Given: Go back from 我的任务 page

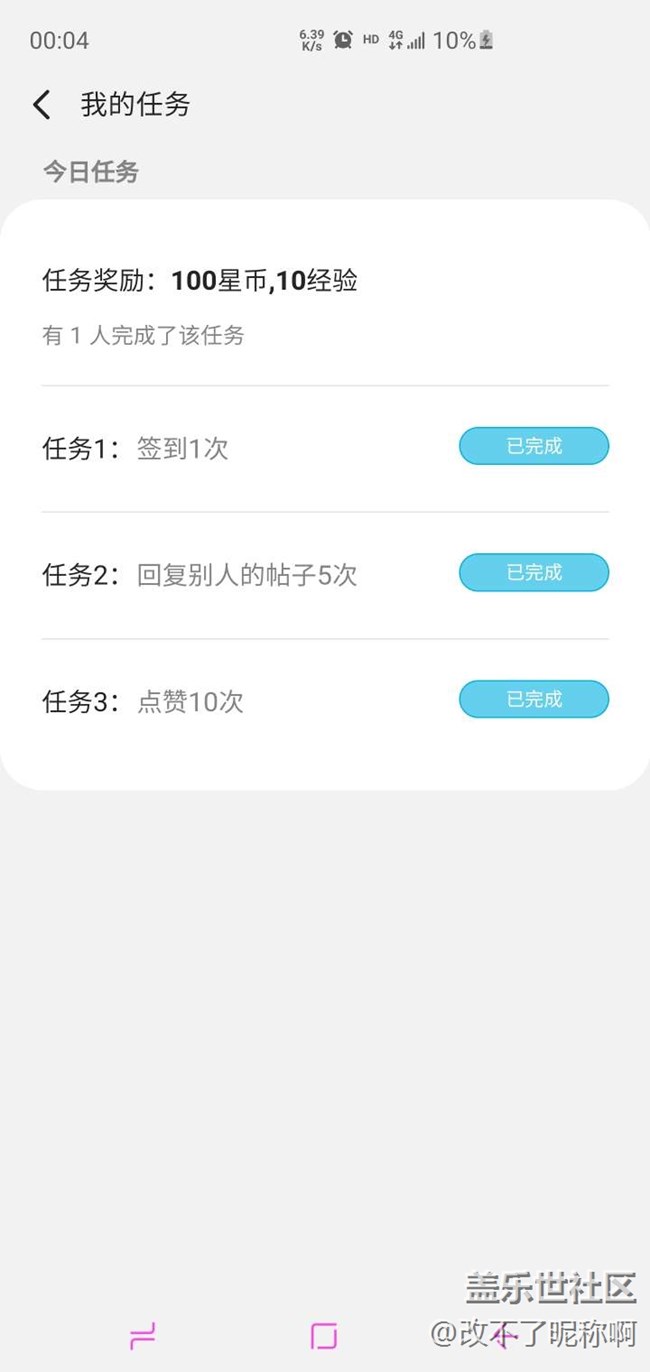Looking at the screenshot, I should coord(42,105).
